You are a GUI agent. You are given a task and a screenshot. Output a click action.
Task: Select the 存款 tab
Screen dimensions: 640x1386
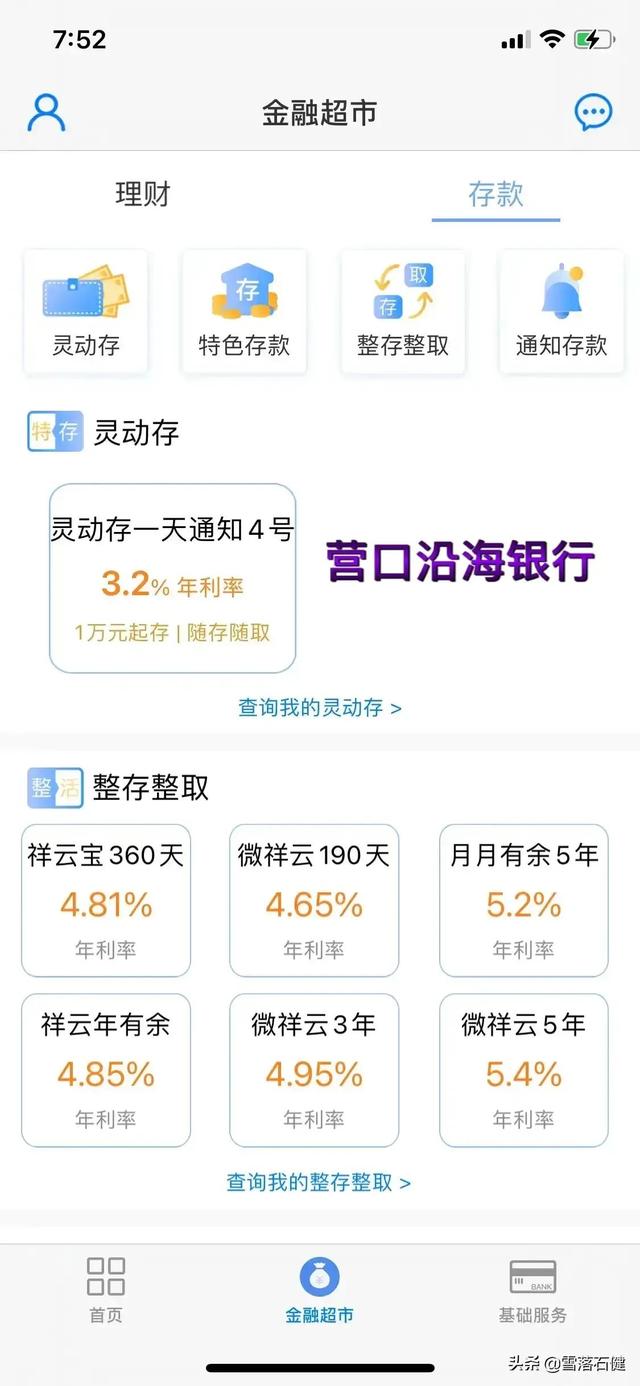(496, 194)
